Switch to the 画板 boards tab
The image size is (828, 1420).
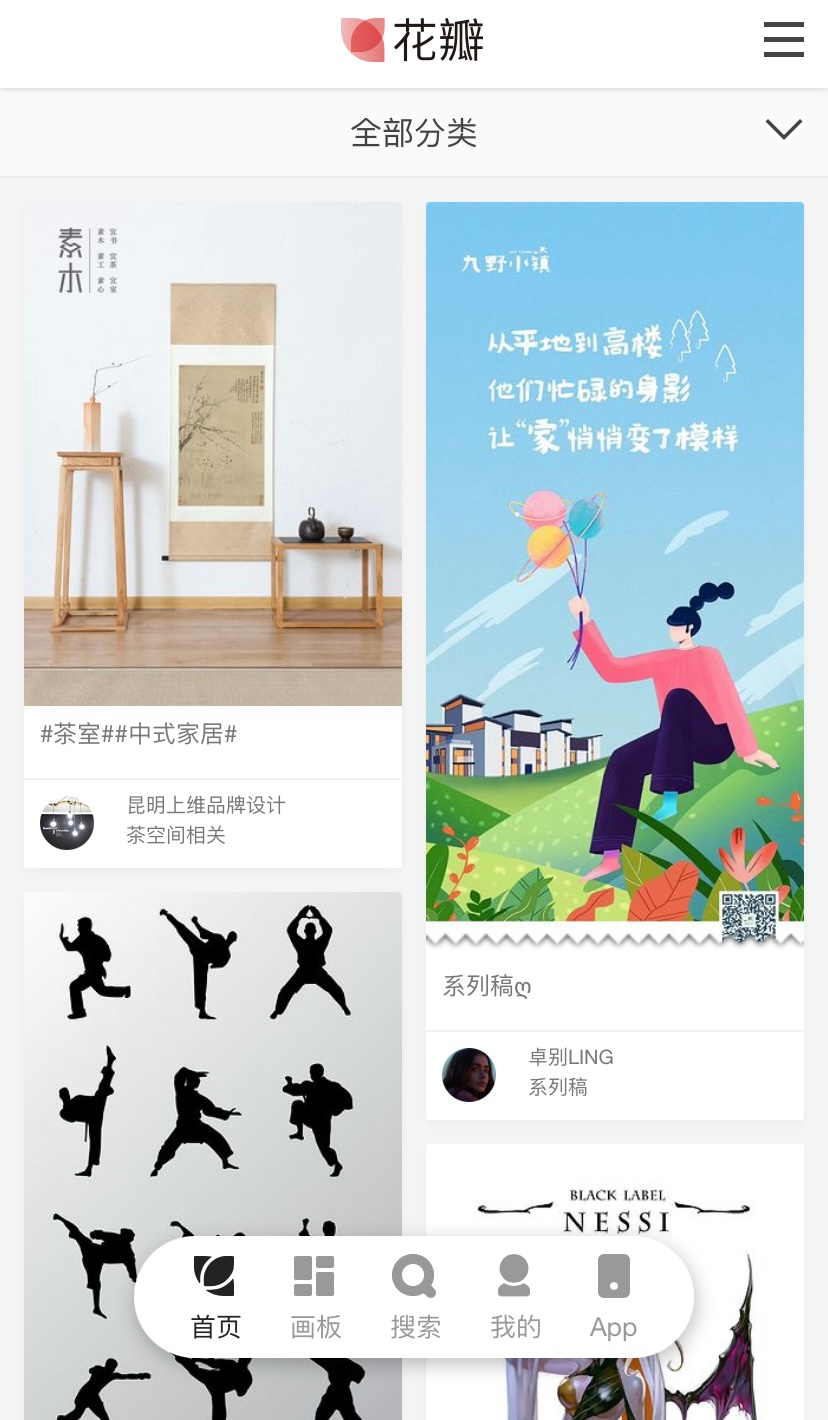point(315,1298)
